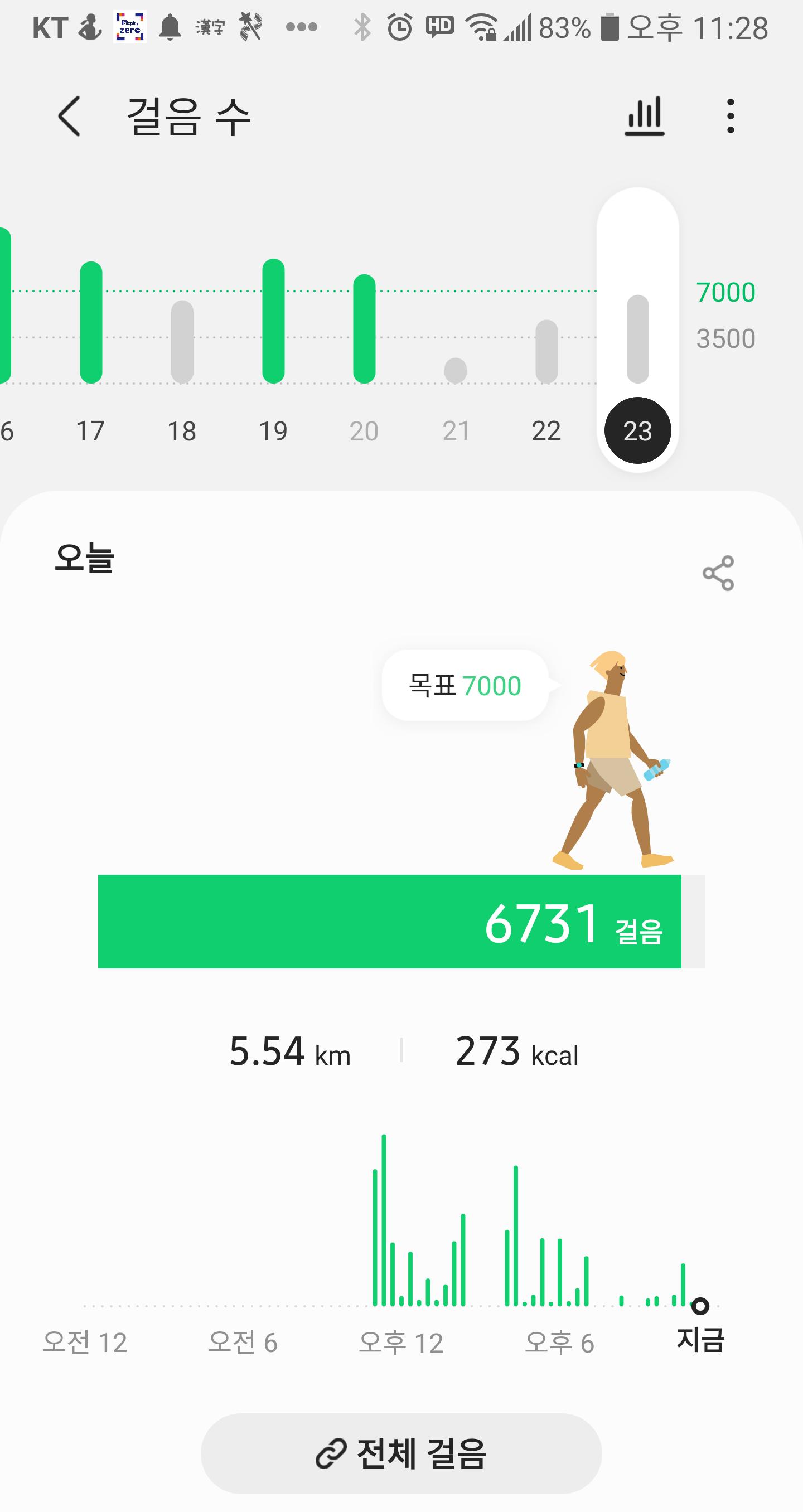This screenshot has width=803, height=1512.
Task: Share today's step count
Action: [718, 573]
